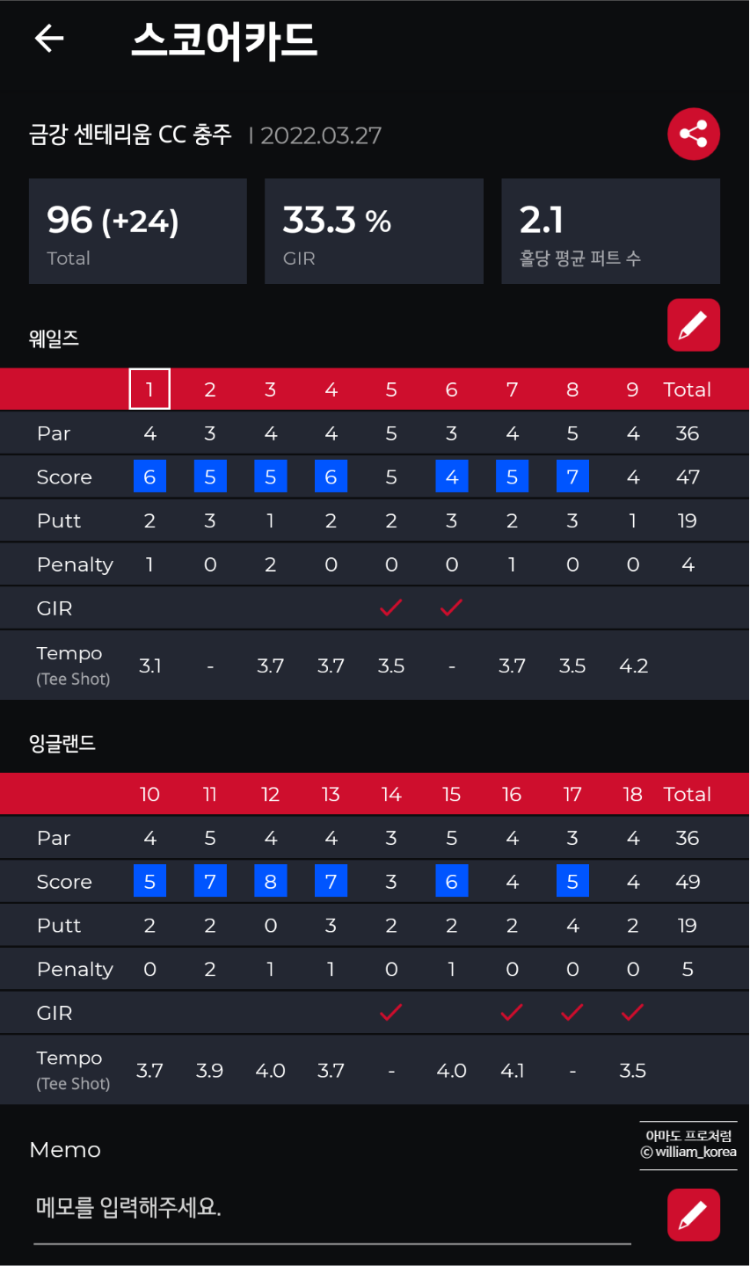
Task: Tap the memo field 메모를 입력해주세요
Action: [332, 1210]
